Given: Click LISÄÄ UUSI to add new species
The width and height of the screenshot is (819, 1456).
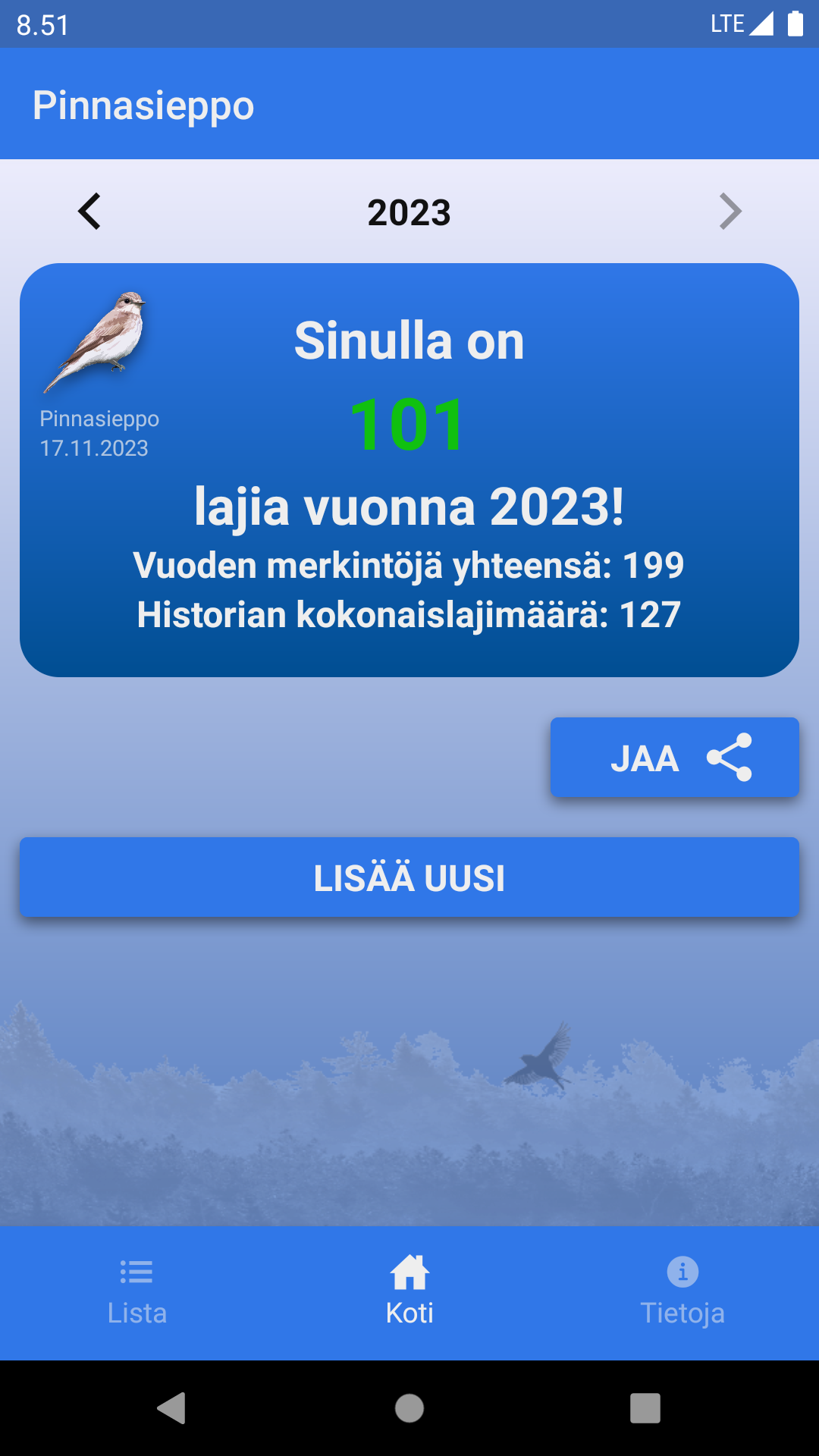Looking at the screenshot, I should [x=409, y=877].
